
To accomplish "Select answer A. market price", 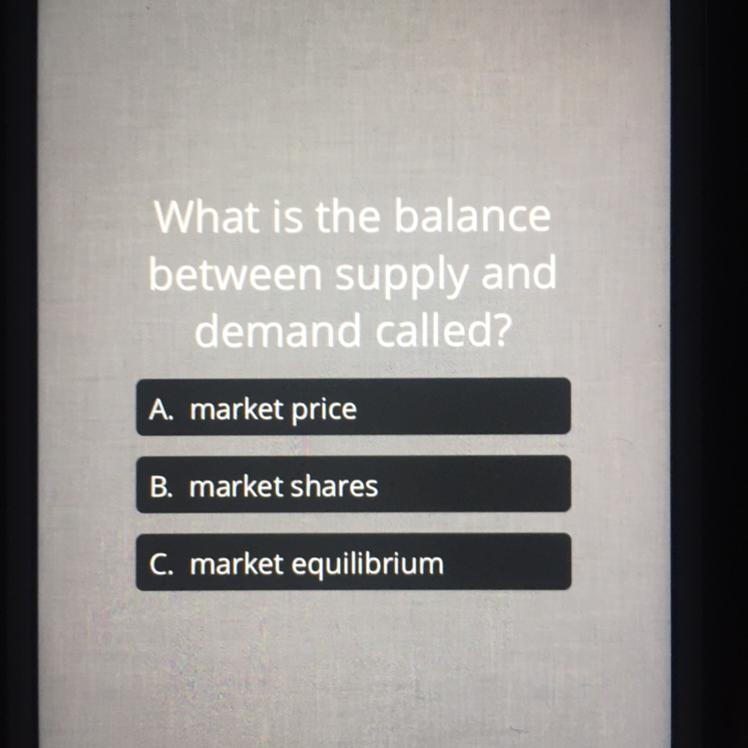I will 353,408.
